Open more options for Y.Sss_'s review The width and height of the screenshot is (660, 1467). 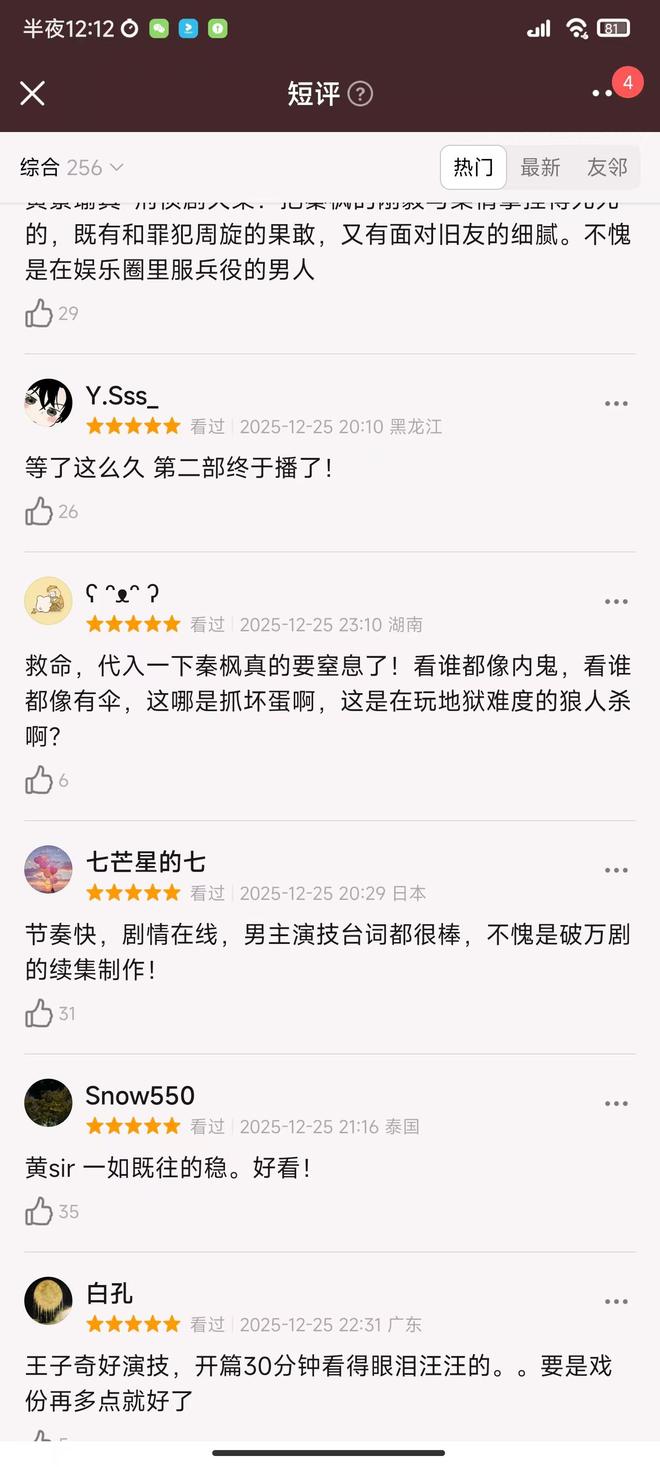pyautogui.click(x=616, y=404)
